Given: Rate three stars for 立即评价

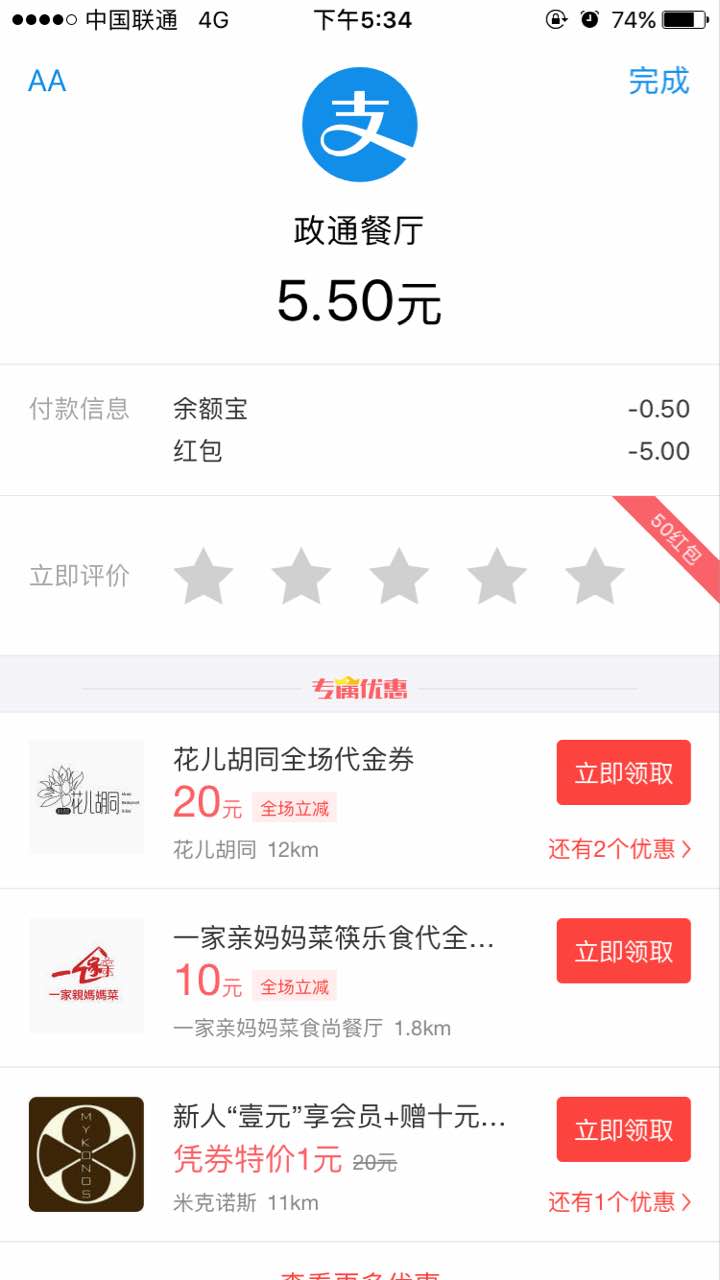Looking at the screenshot, I should 399,576.
